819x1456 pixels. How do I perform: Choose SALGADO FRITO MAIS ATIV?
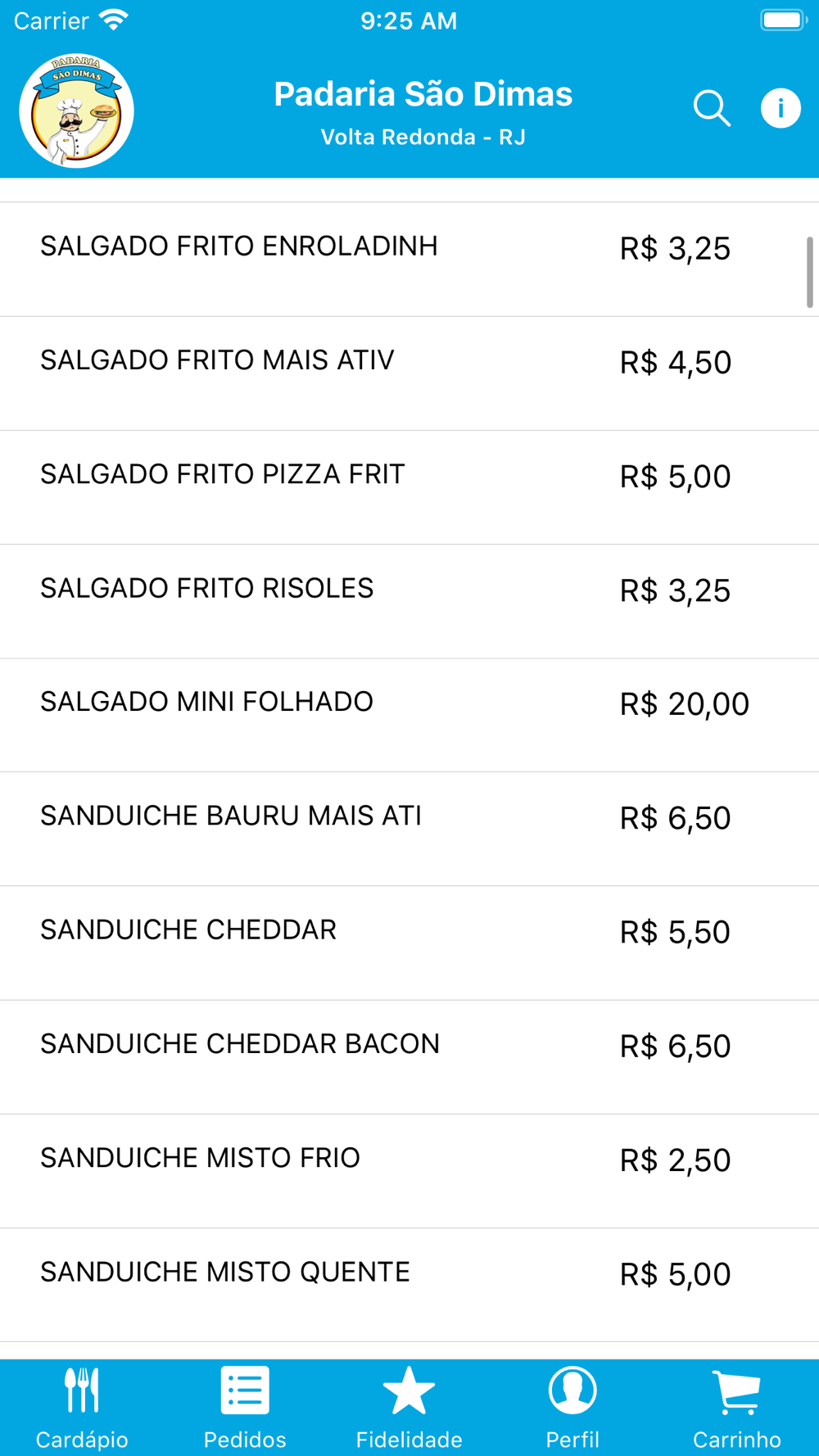click(x=217, y=360)
